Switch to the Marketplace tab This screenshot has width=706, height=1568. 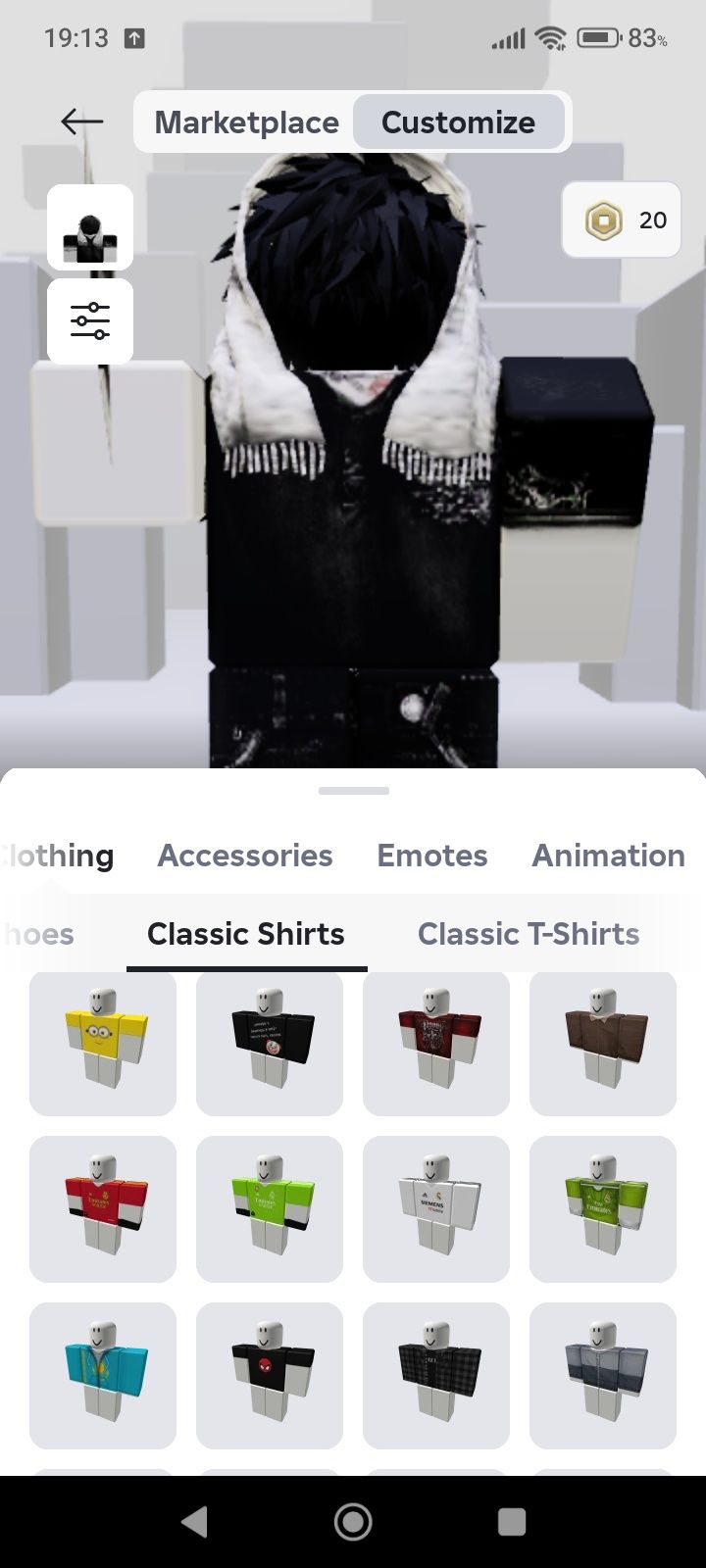point(246,122)
